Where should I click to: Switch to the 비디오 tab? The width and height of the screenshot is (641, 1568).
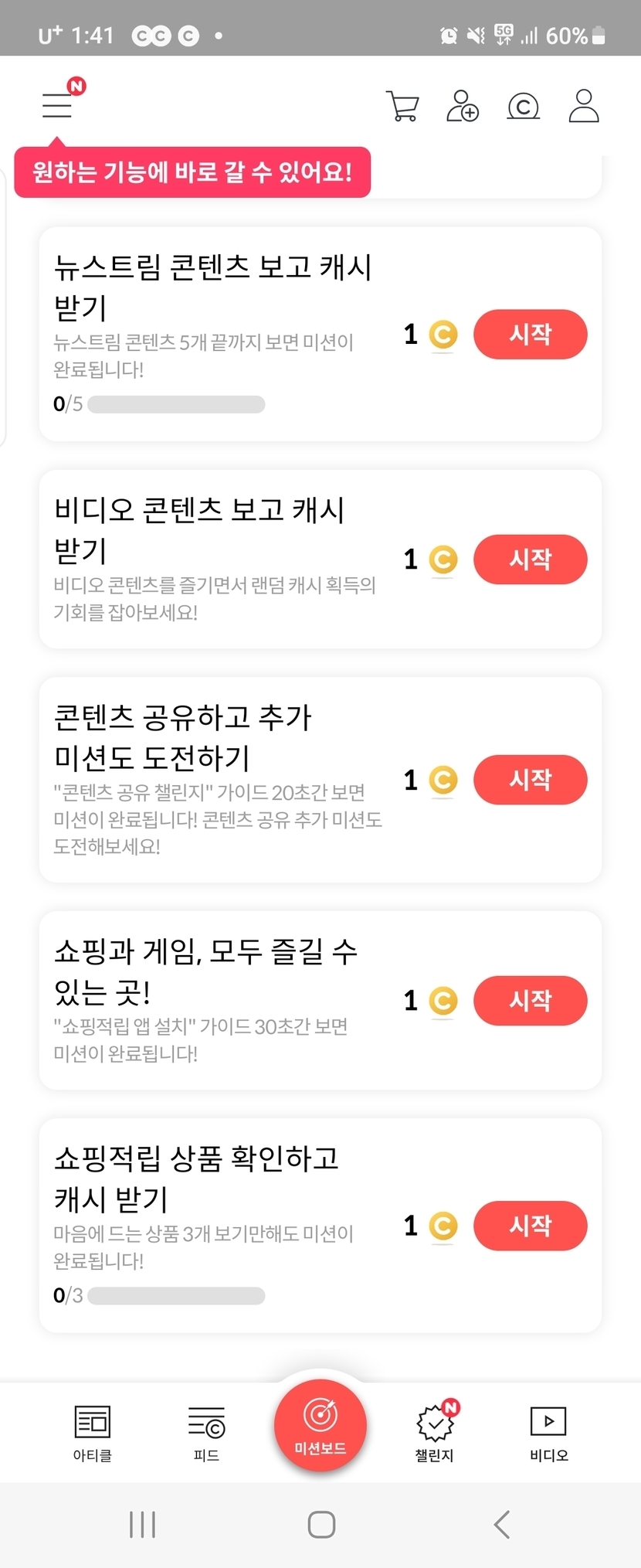click(549, 1433)
